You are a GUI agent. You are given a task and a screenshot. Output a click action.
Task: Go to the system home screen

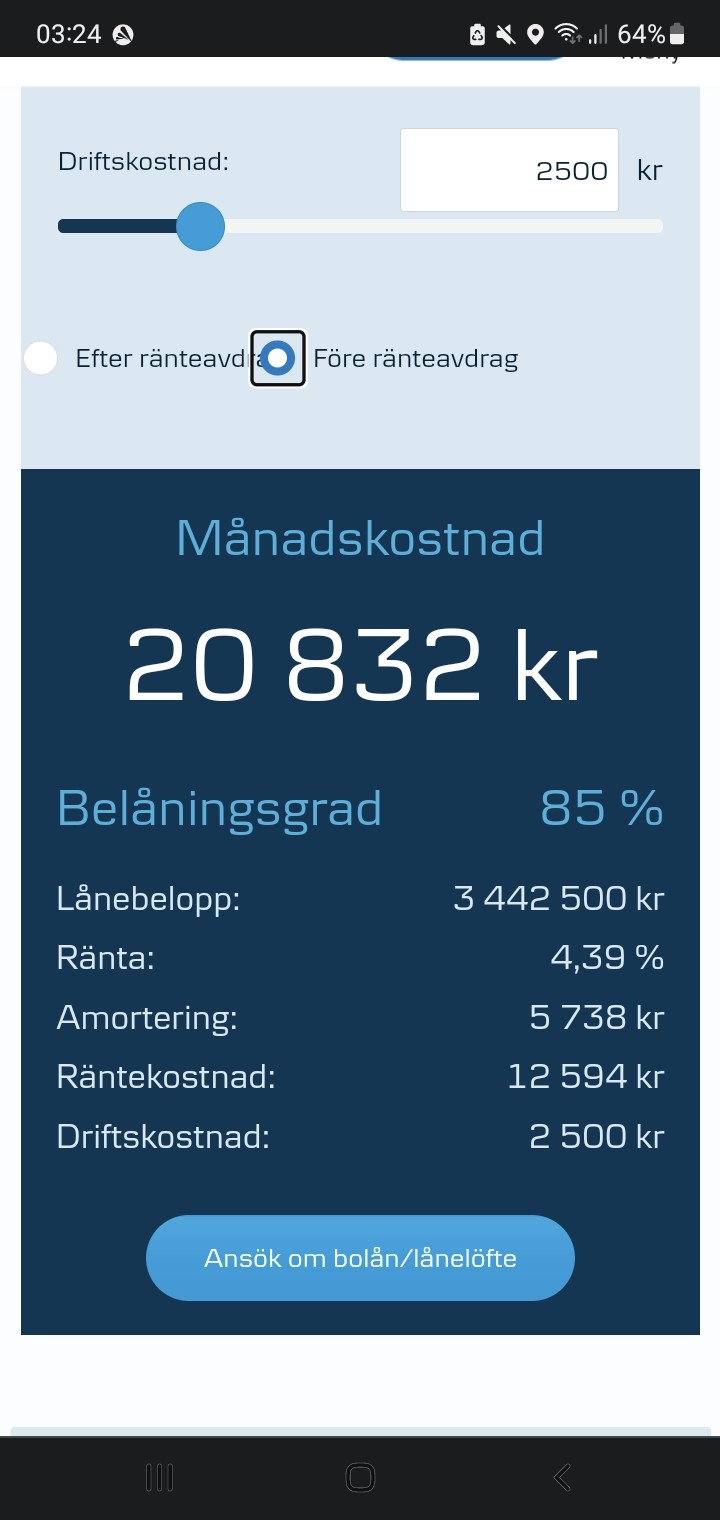360,1477
